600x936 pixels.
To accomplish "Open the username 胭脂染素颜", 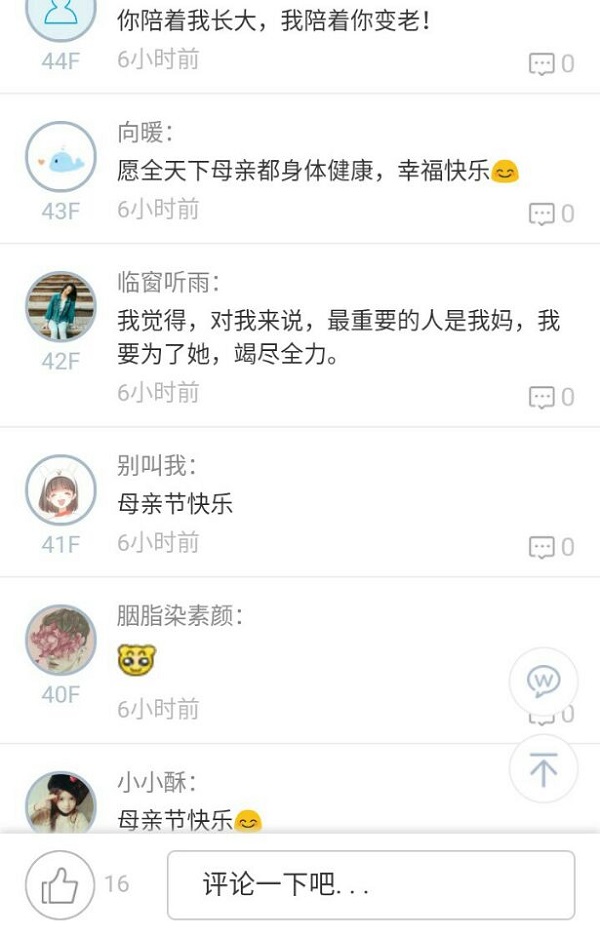I will point(178,616).
